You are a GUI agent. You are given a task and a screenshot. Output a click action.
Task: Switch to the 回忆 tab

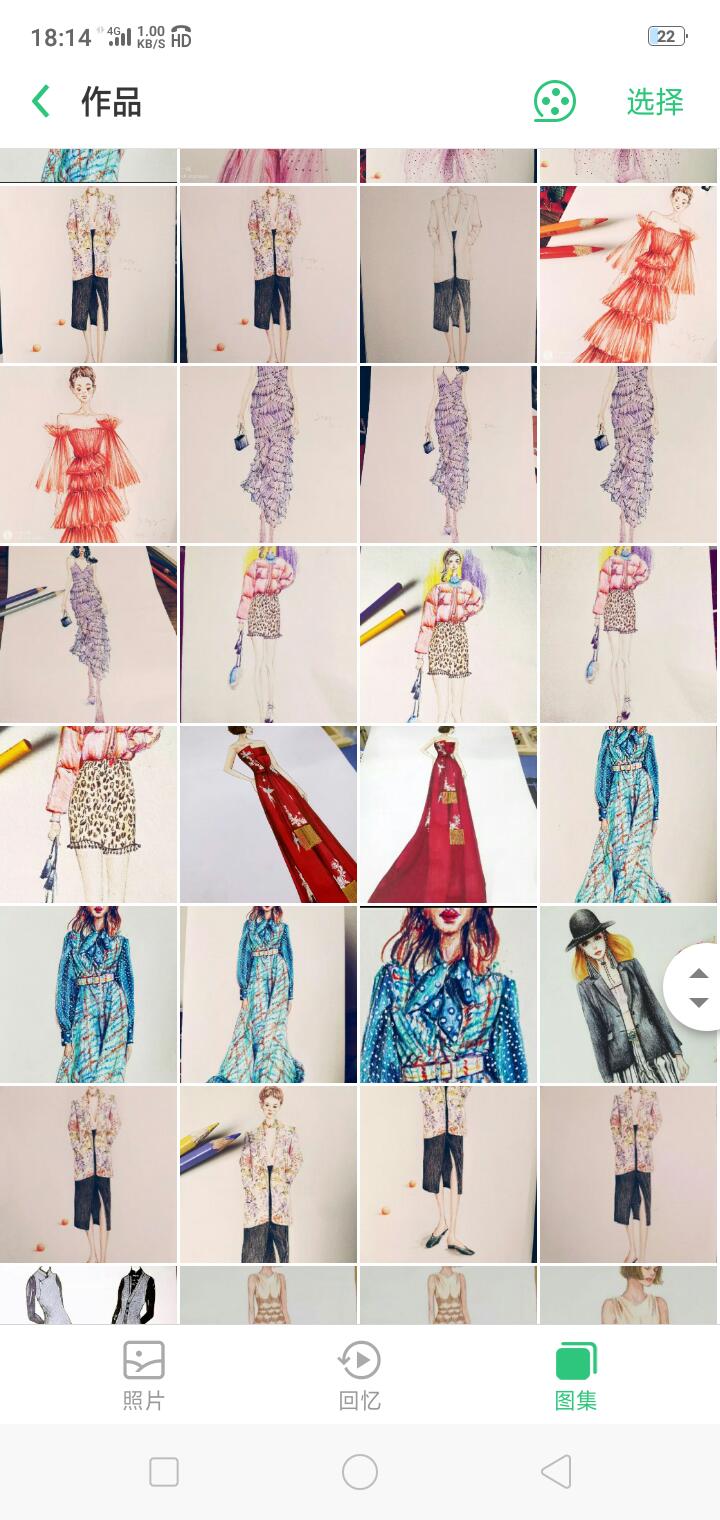point(360,1376)
